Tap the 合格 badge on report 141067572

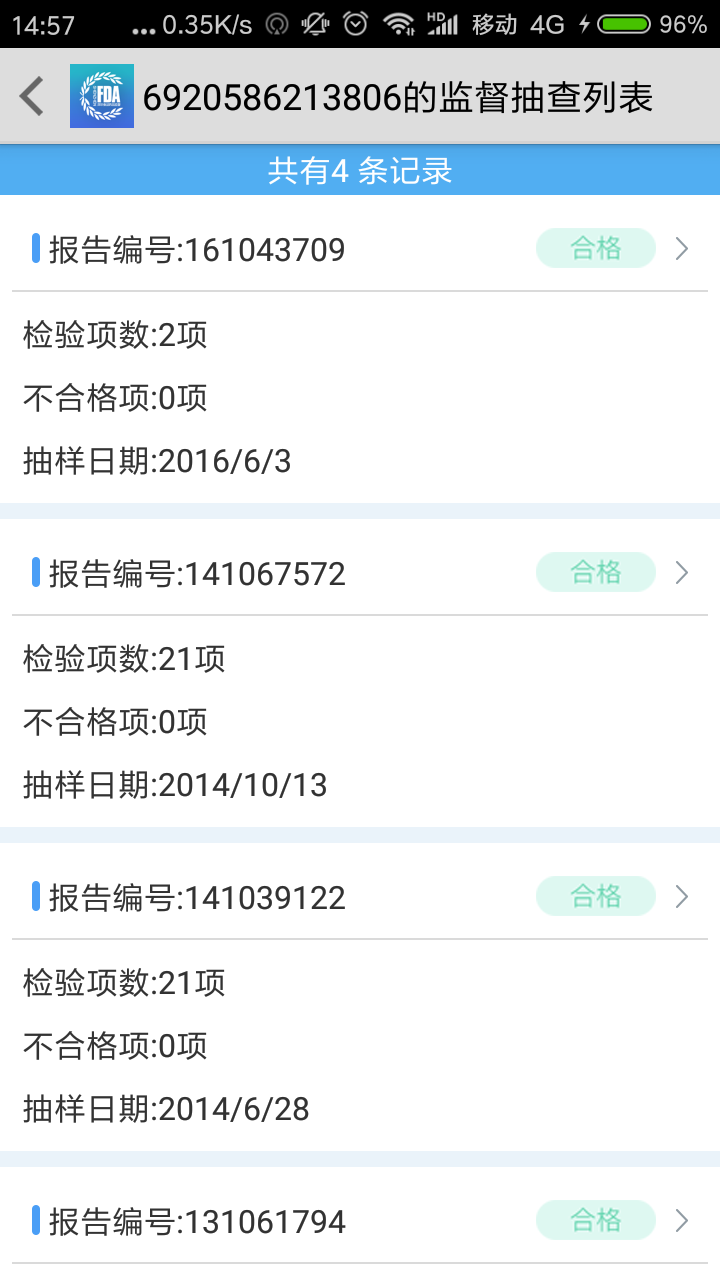[595, 571]
